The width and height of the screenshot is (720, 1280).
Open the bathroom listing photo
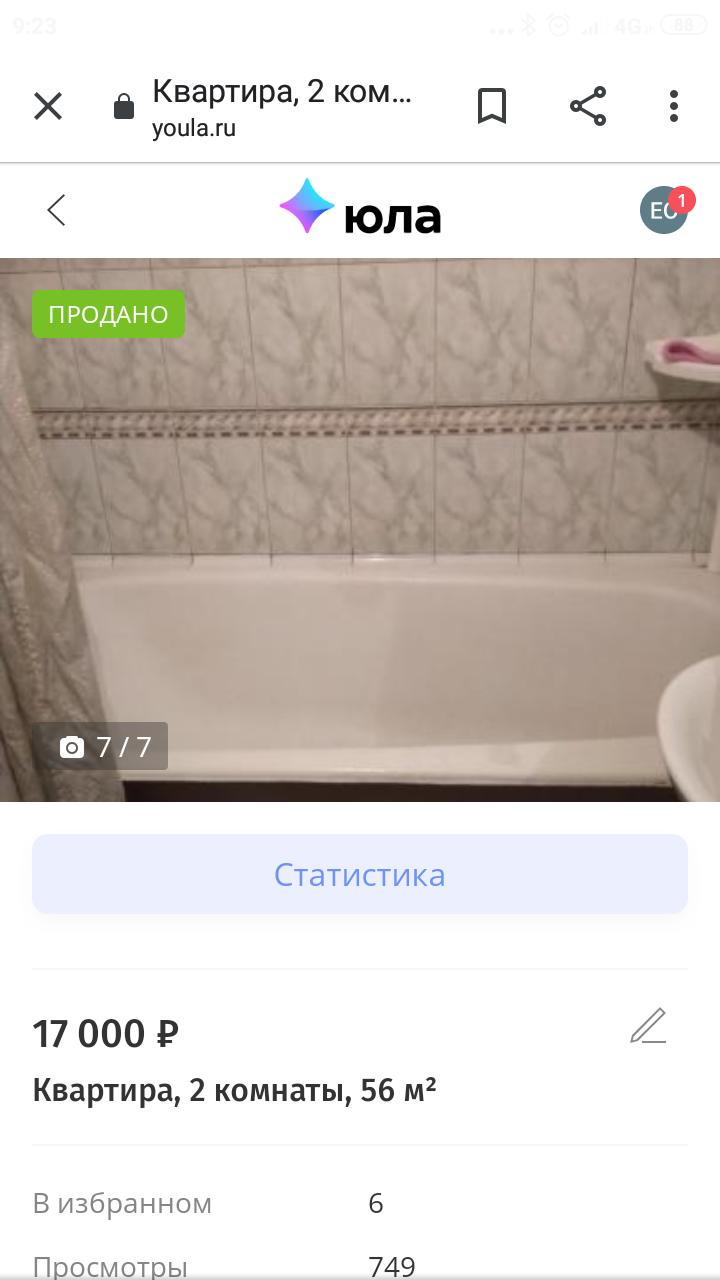(360, 530)
